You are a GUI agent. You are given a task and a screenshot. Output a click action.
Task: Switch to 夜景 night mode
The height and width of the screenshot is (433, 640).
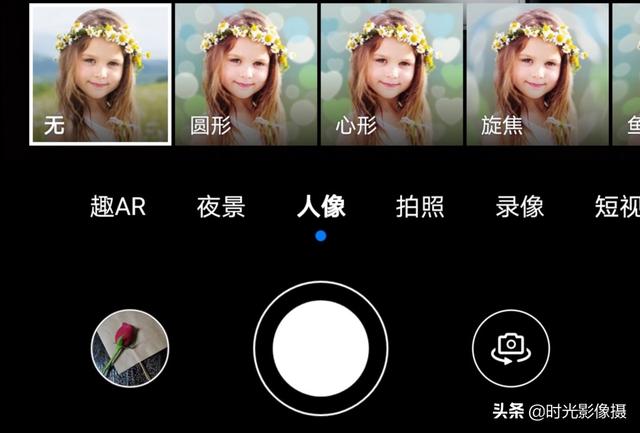(221, 207)
